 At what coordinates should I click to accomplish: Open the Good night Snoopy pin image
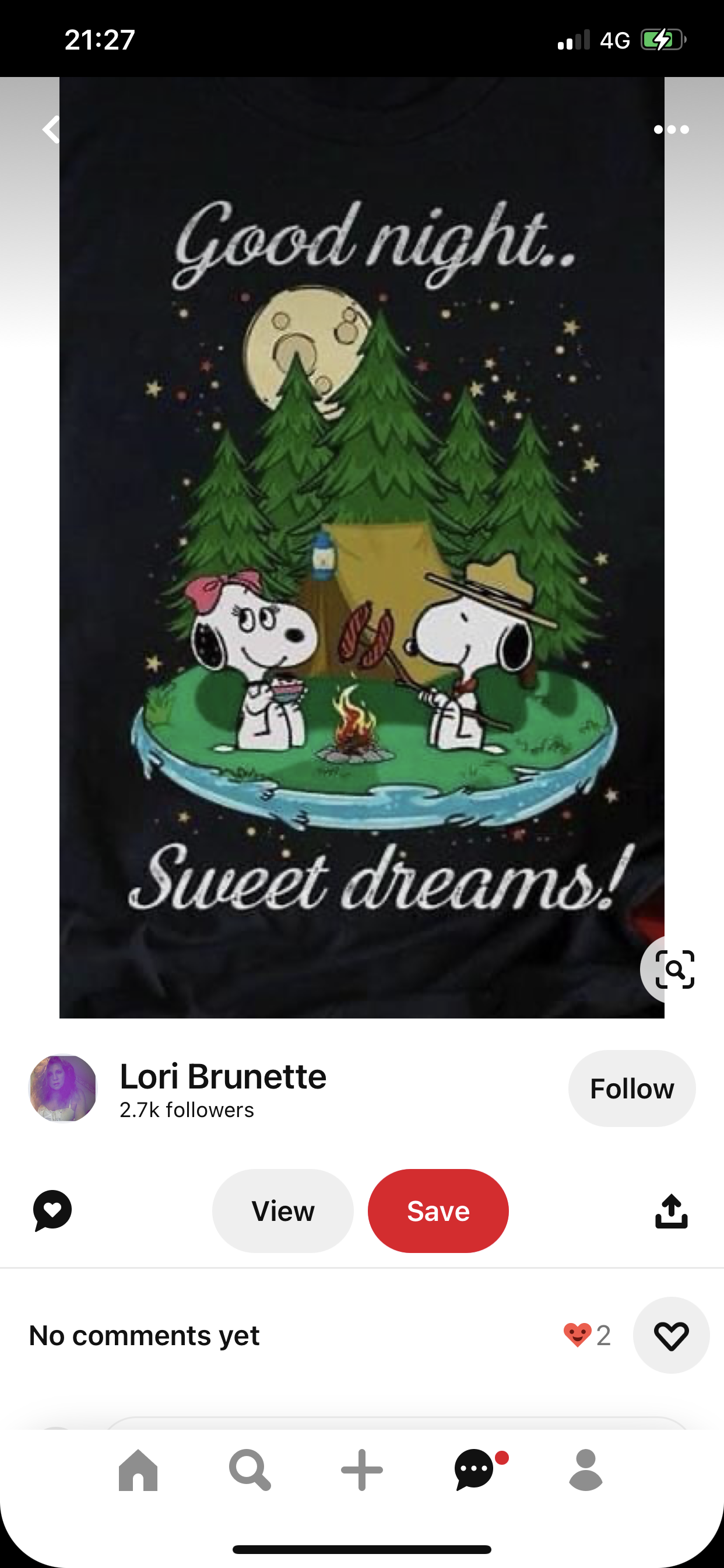pos(361,548)
